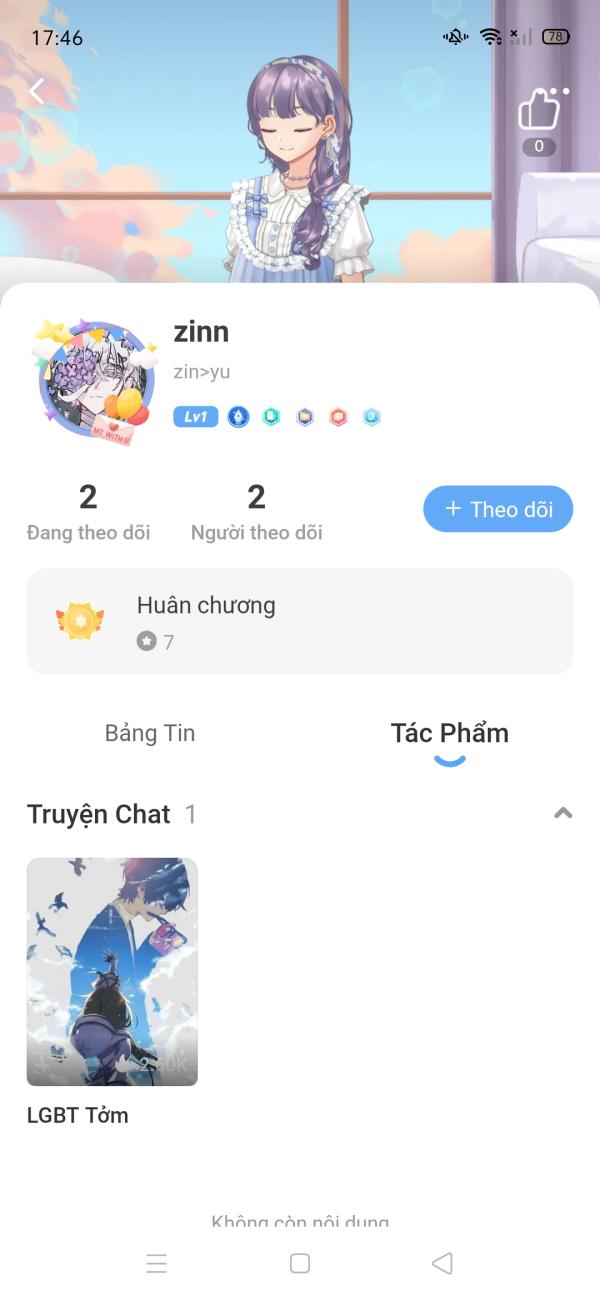The image size is (600, 1300).
Task: View the Đang theo dõi list
Action: click(88, 511)
